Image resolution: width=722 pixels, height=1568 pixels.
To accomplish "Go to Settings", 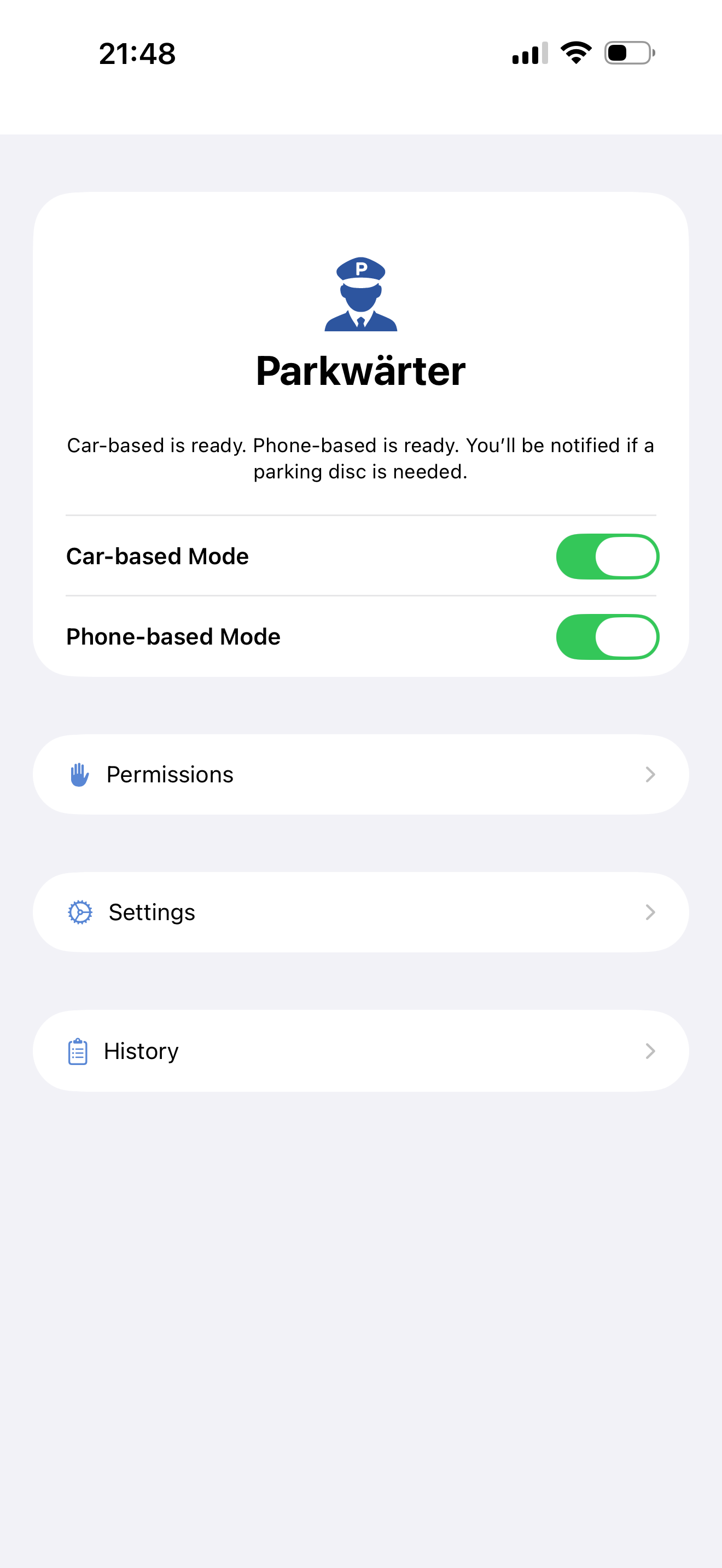I will pos(360,912).
